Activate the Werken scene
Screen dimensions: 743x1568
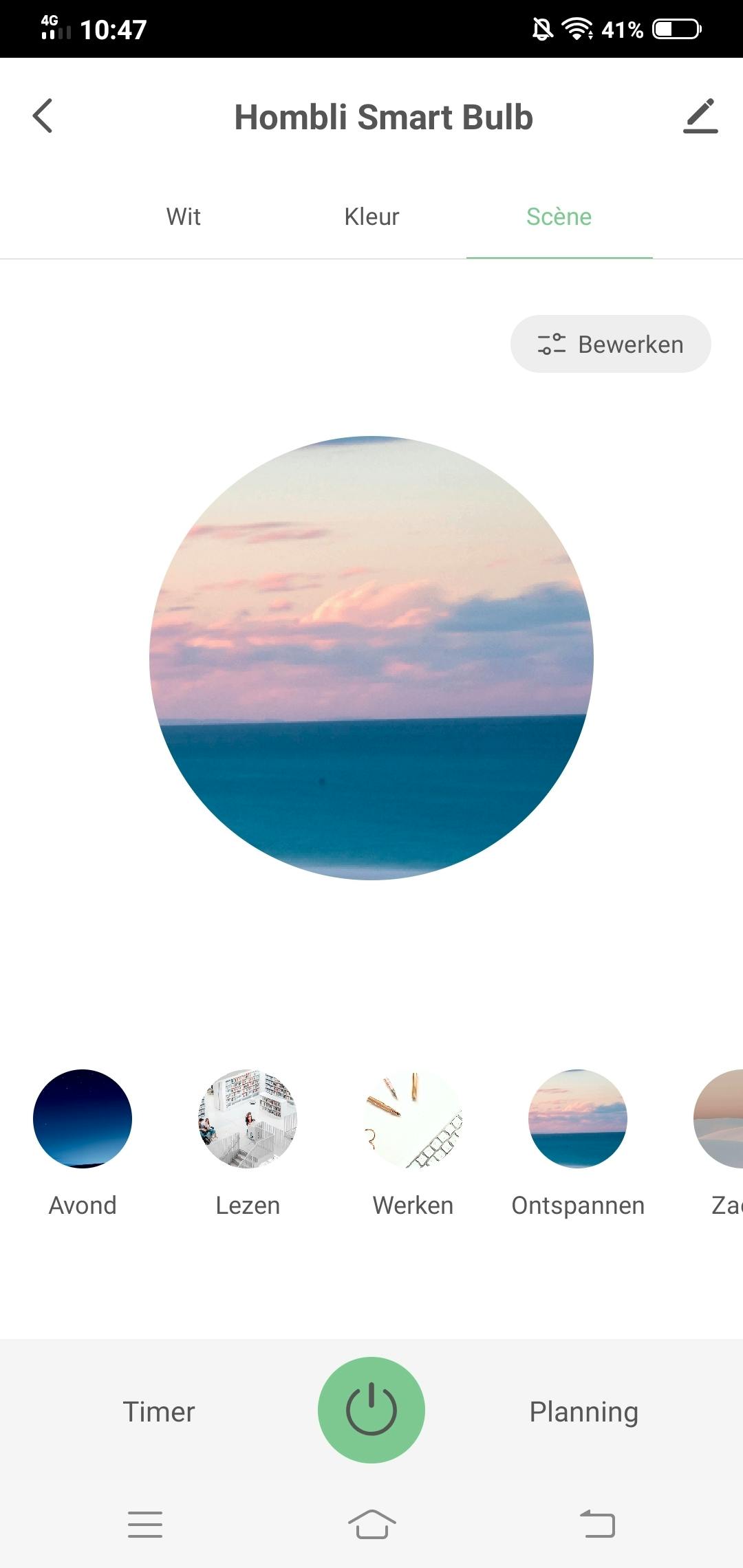pos(413,1119)
